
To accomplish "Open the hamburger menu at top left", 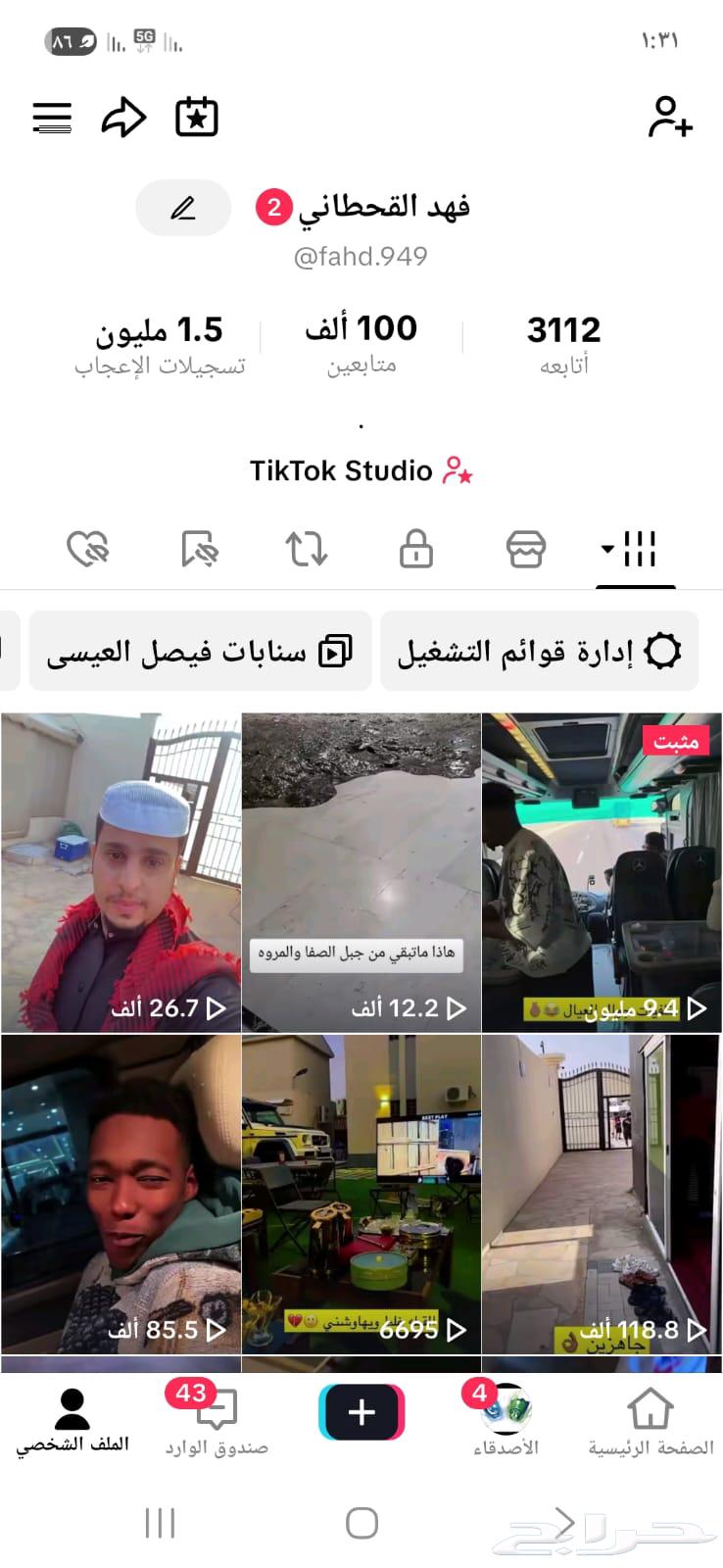I will coord(52,117).
